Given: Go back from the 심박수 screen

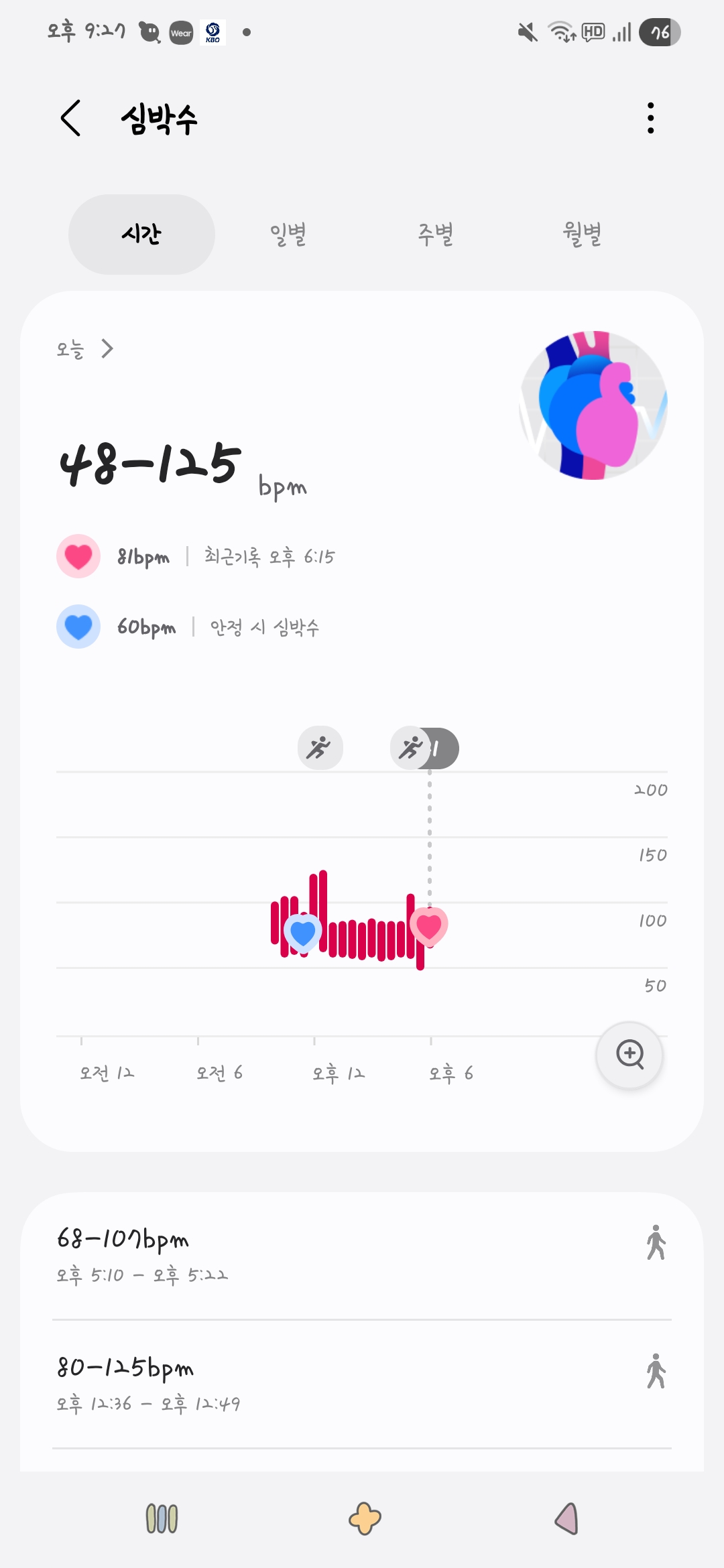Looking at the screenshot, I should click(x=71, y=119).
